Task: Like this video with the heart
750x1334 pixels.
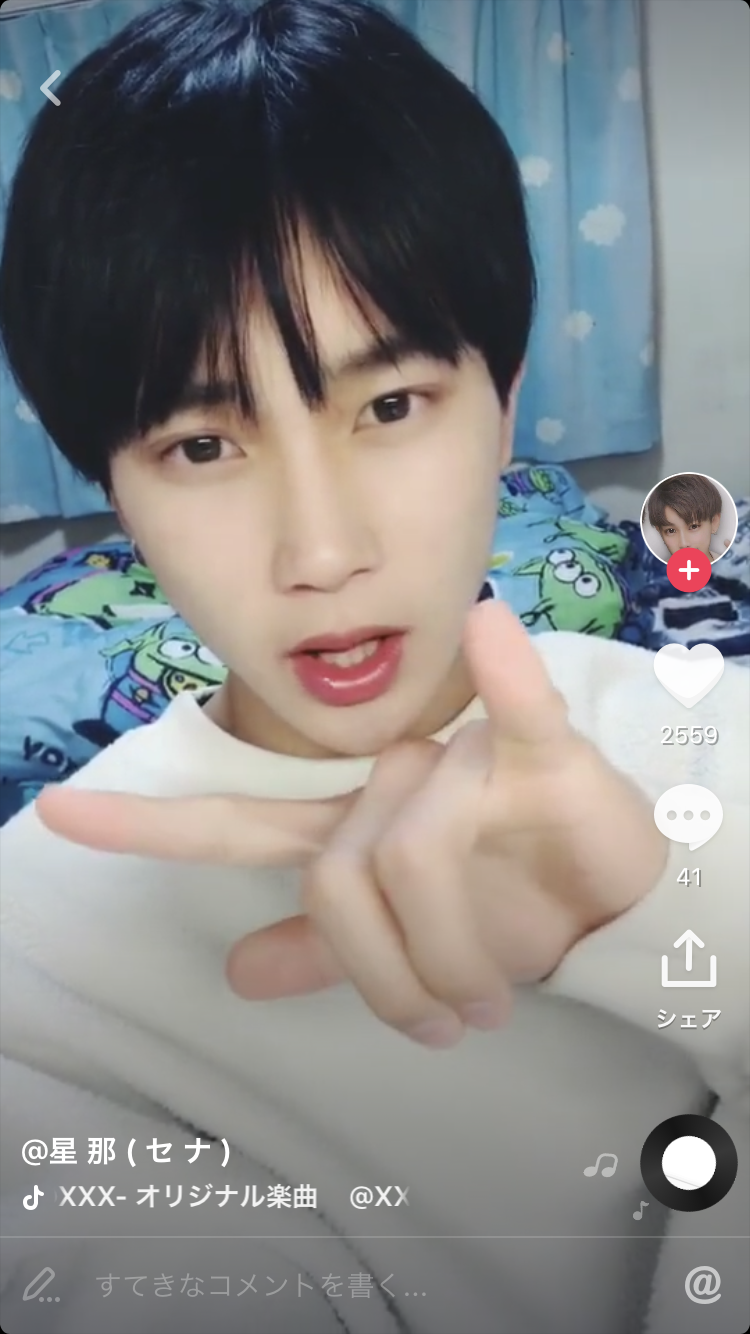Action: point(689,676)
